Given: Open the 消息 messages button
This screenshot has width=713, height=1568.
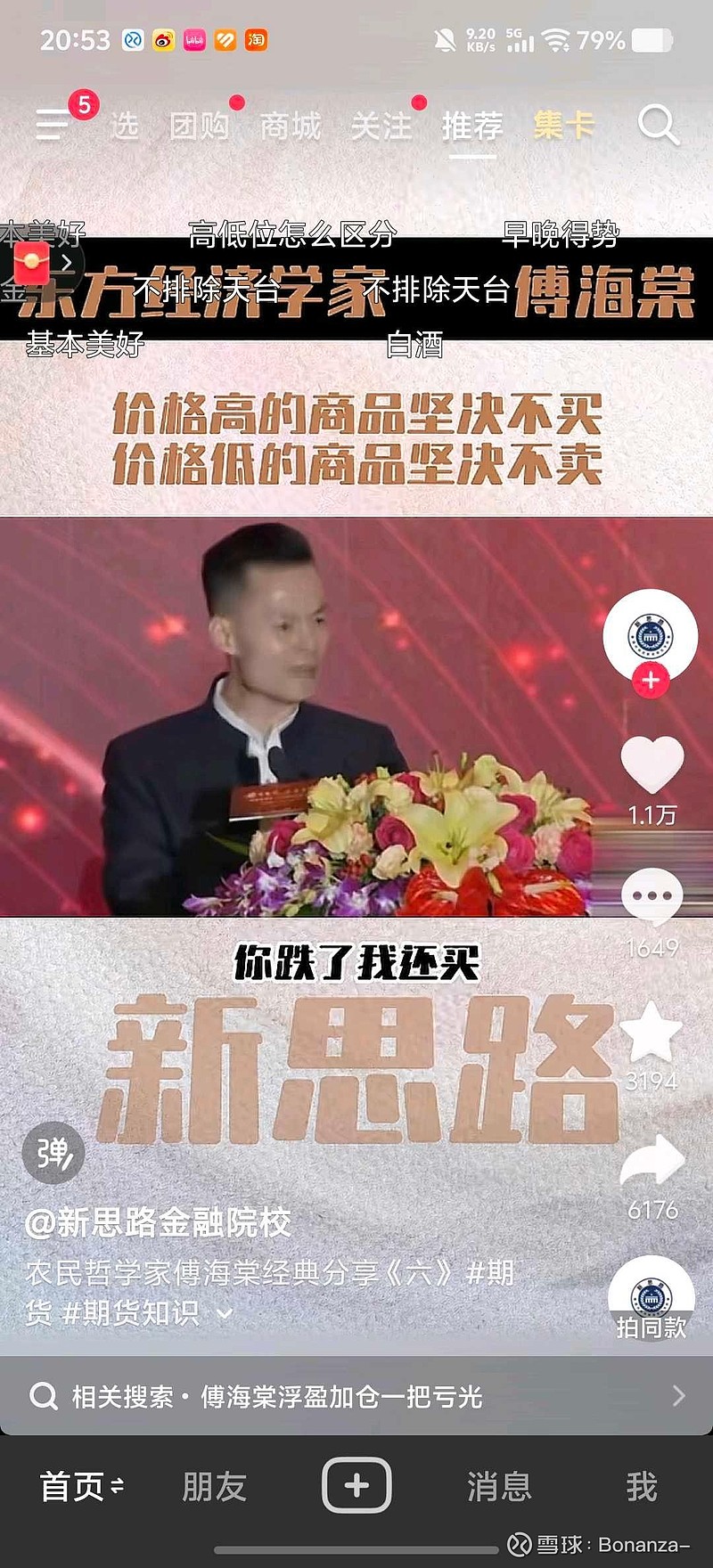Looking at the screenshot, I should [496, 1483].
